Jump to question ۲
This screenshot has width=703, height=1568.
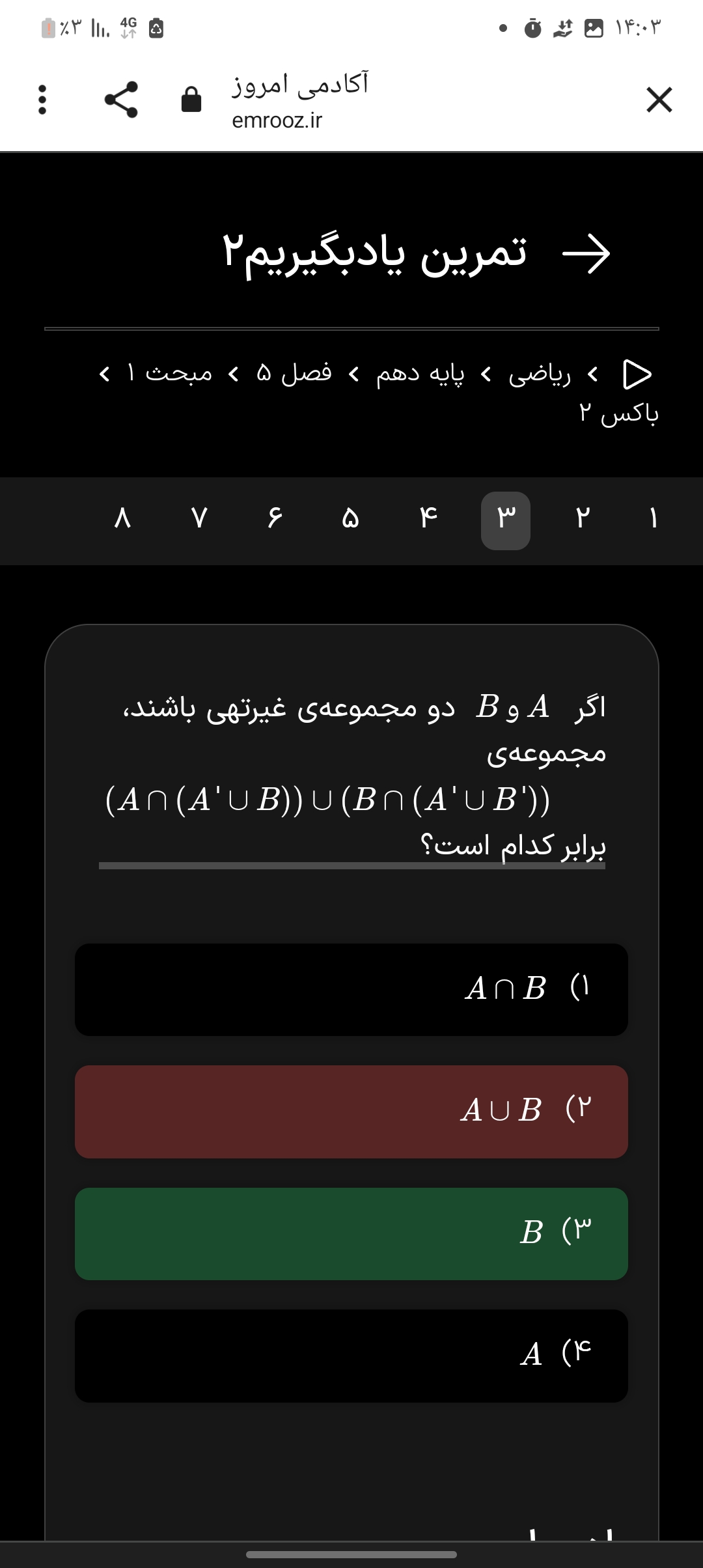(582, 520)
